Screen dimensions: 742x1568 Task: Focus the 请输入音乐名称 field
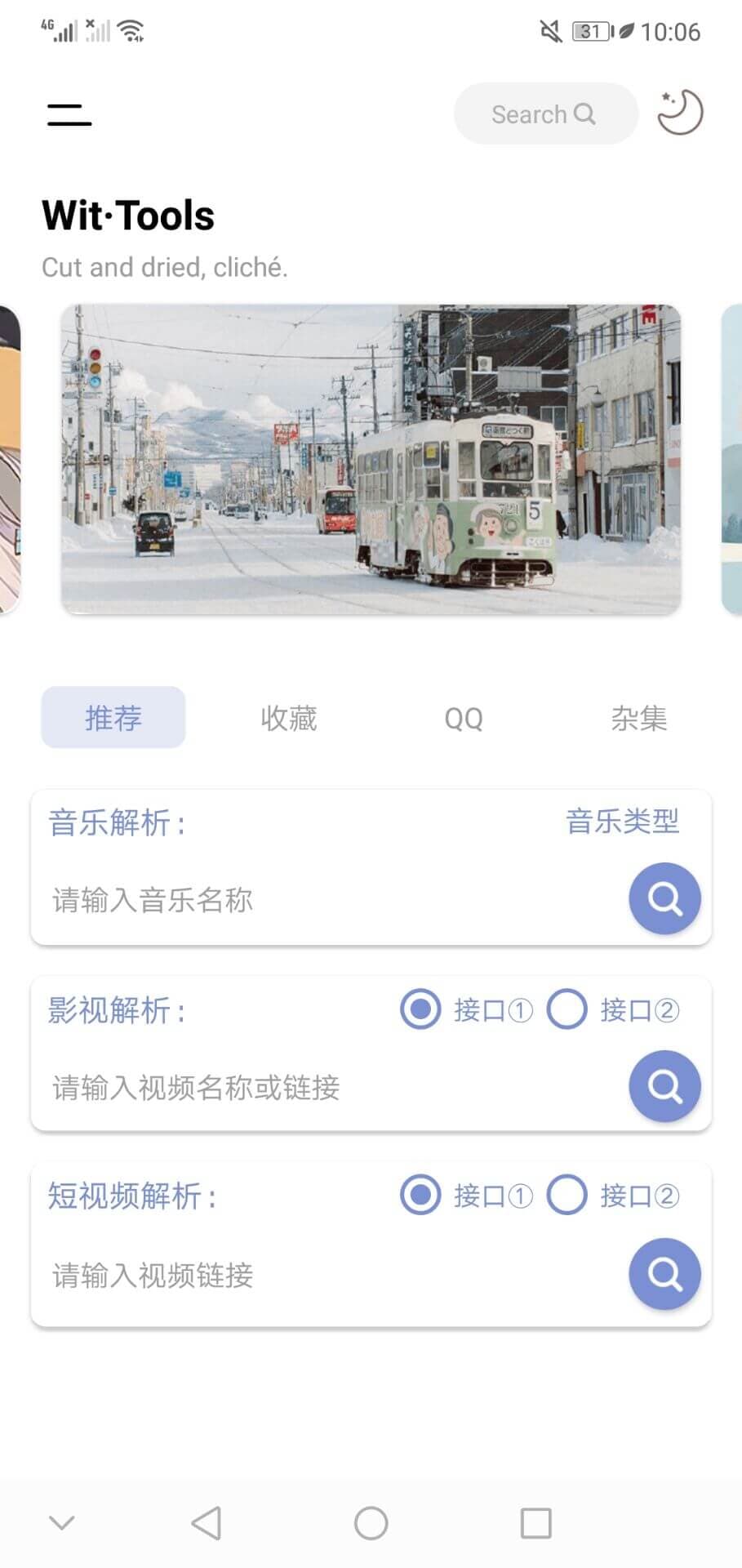point(327,900)
